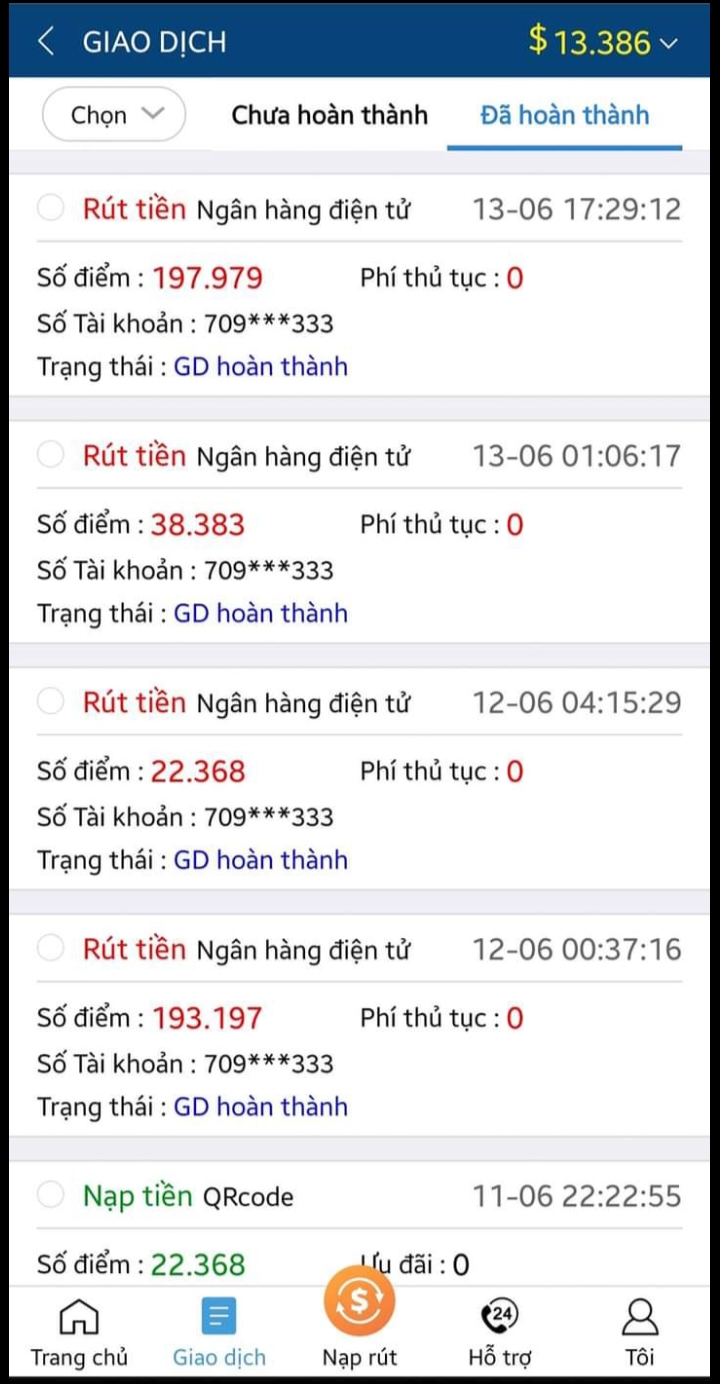Switch to the Chưa hoàn thành tab

329,116
